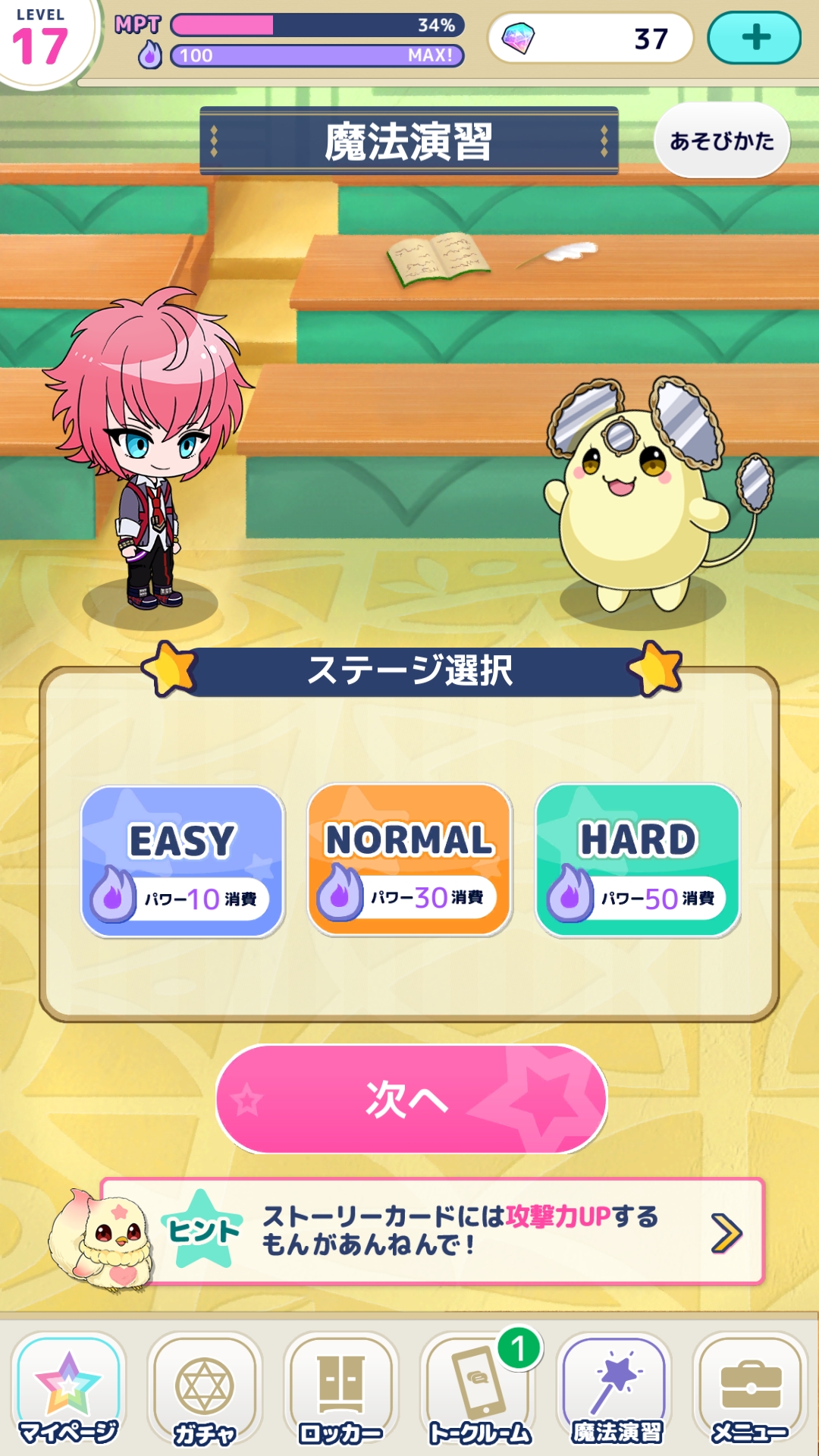
Task: Switch to the 魔法演習 tab
Action: click(616, 1392)
